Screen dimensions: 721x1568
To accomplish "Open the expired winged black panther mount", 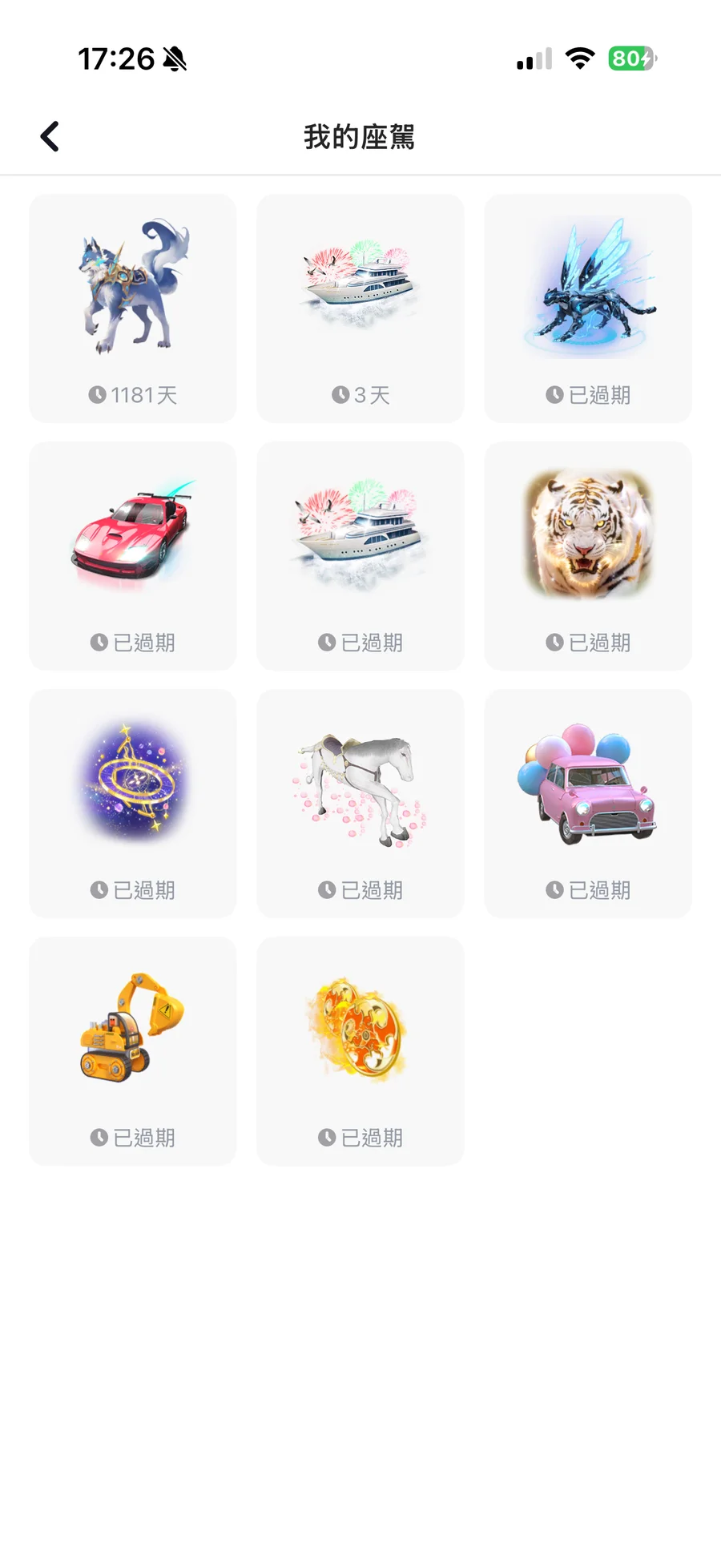I will click(588, 308).
